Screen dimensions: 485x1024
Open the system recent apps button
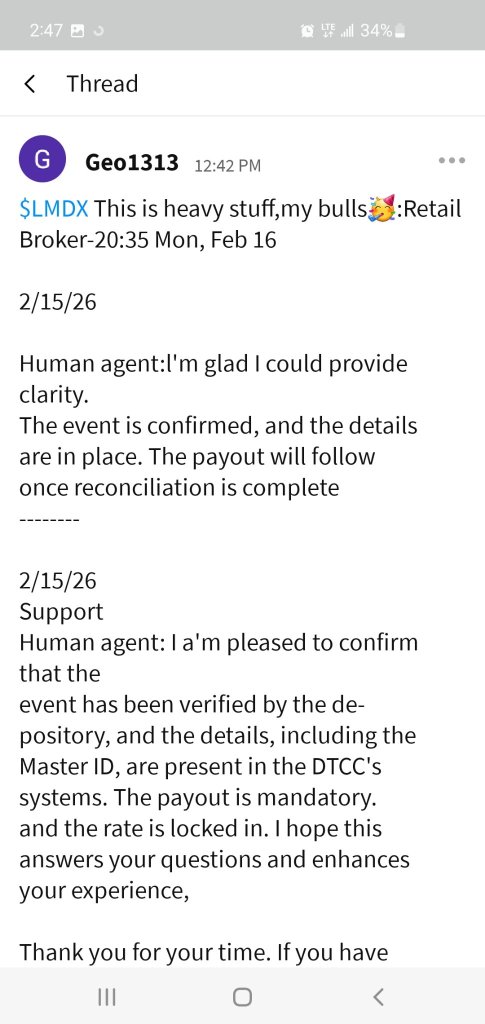pyautogui.click(x=106, y=997)
